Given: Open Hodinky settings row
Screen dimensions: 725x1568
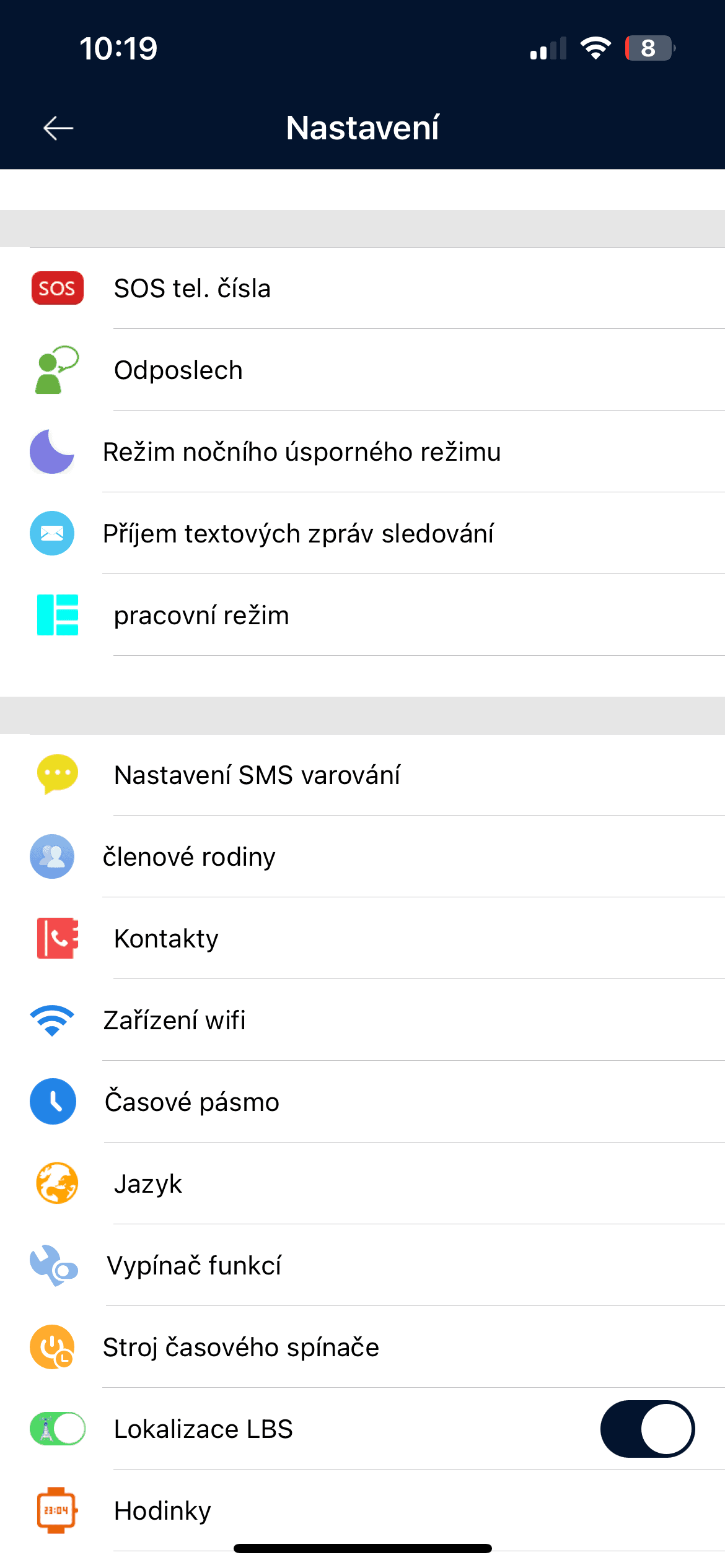Looking at the screenshot, I should tap(362, 1511).
